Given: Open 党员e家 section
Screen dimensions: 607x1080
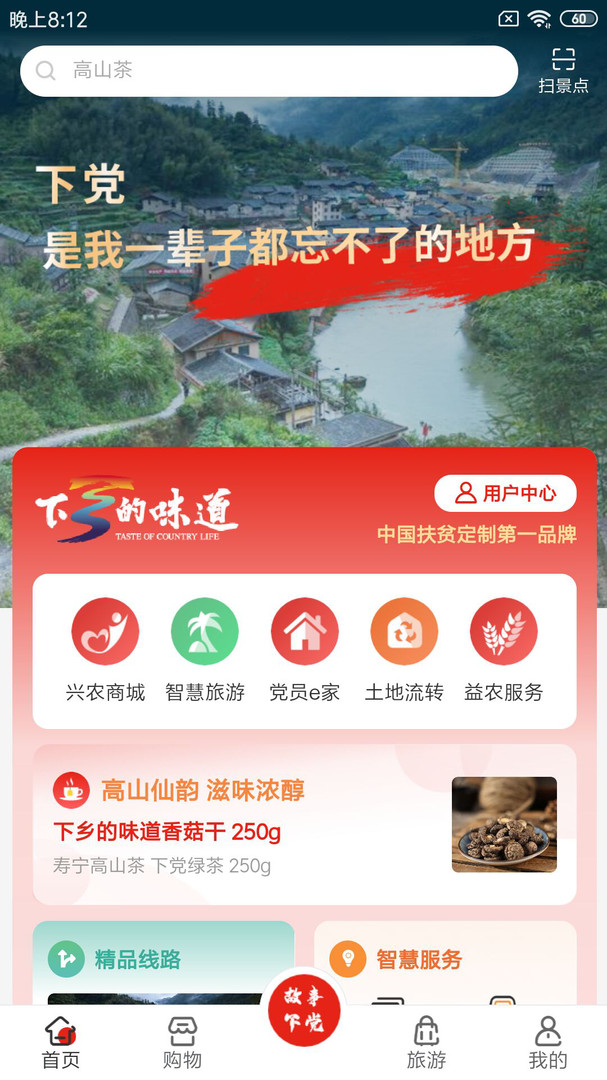Looking at the screenshot, I should (304, 650).
